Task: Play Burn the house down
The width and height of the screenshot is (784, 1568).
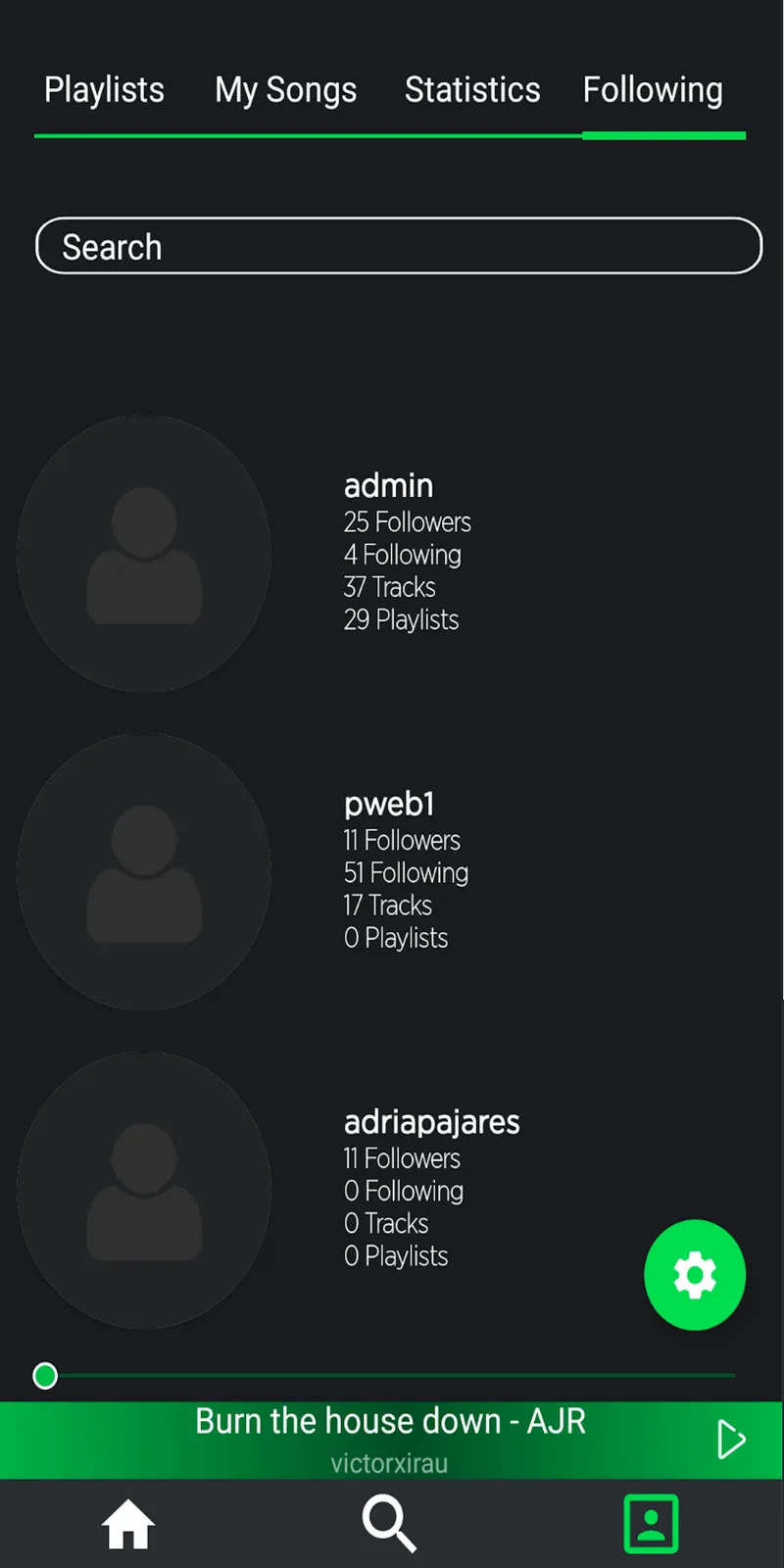Action: click(x=731, y=1440)
